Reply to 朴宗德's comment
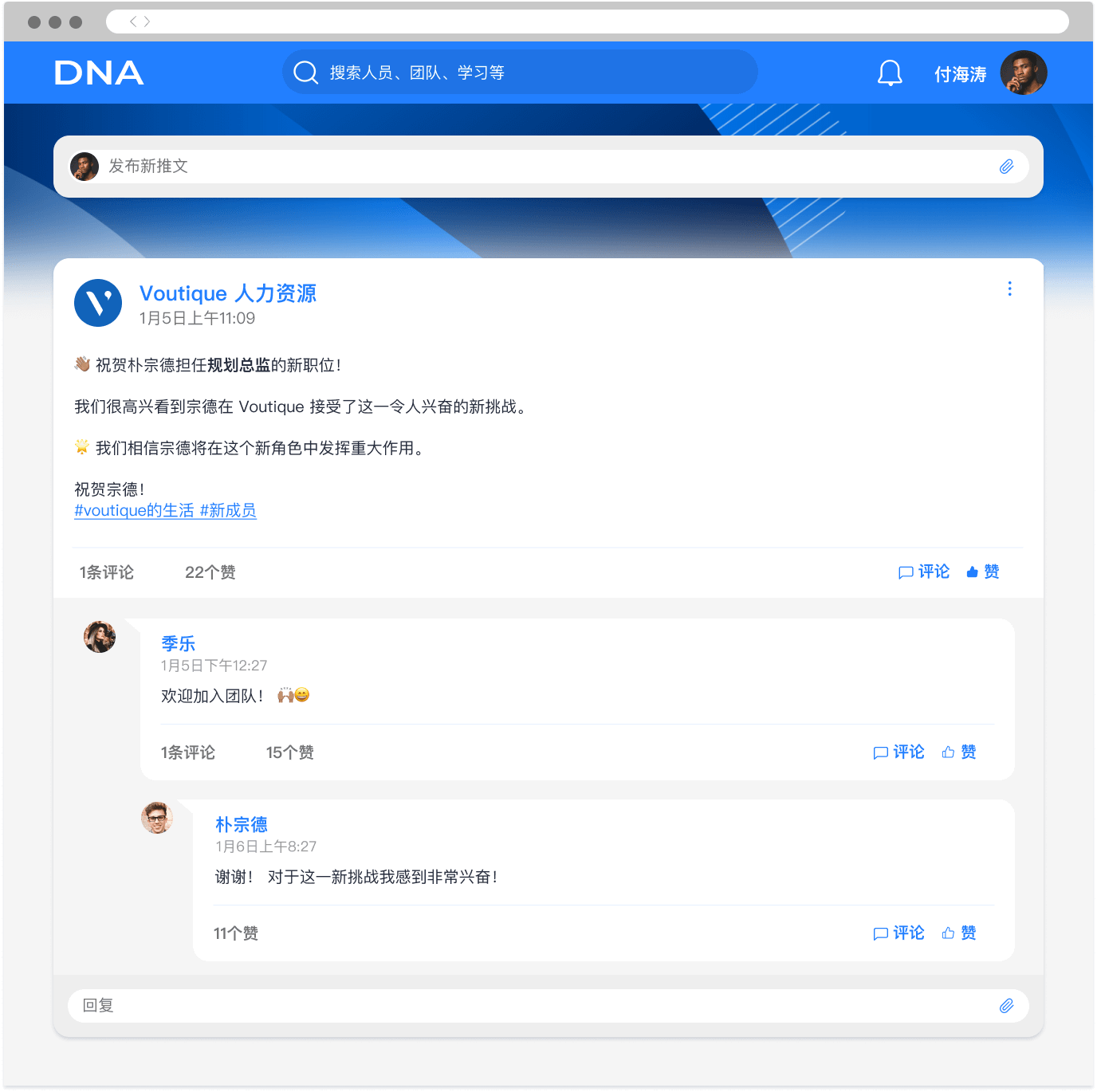The height and width of the screenshot is (1092, 1097). 899,933
